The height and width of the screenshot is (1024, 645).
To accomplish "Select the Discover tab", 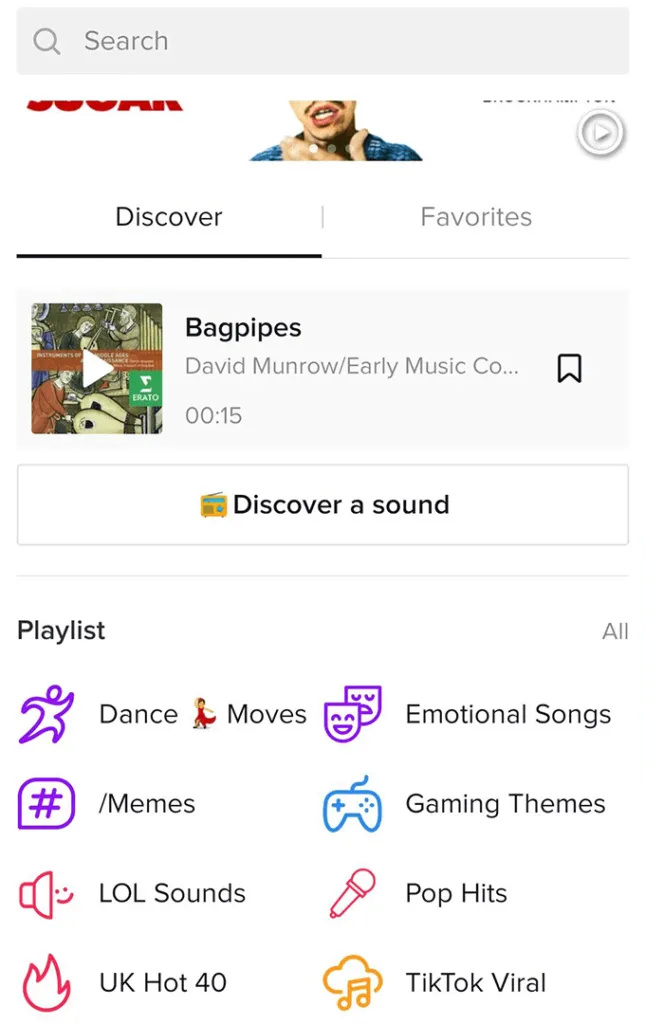I will 169,217.
